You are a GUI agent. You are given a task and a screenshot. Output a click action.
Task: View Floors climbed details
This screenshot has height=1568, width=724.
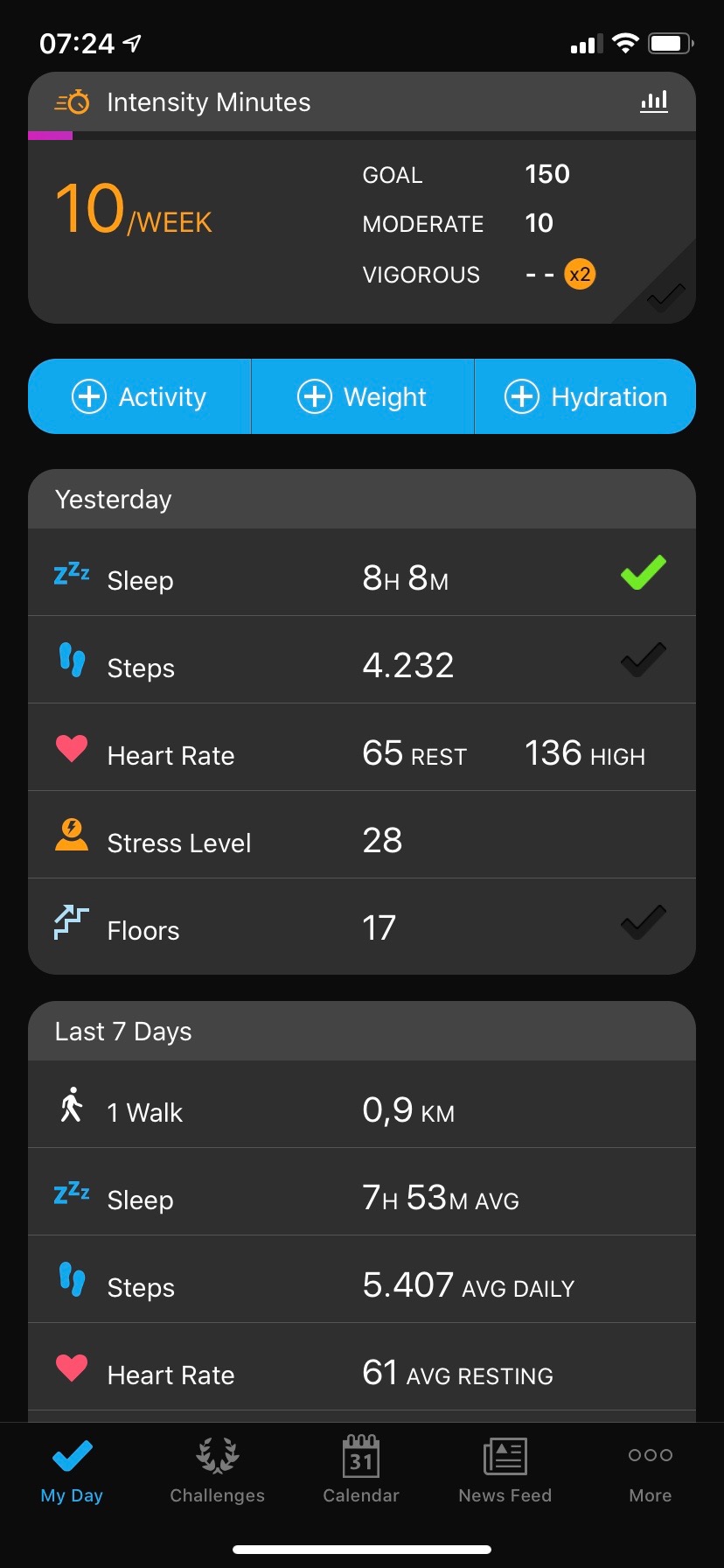tap(362, 927)
